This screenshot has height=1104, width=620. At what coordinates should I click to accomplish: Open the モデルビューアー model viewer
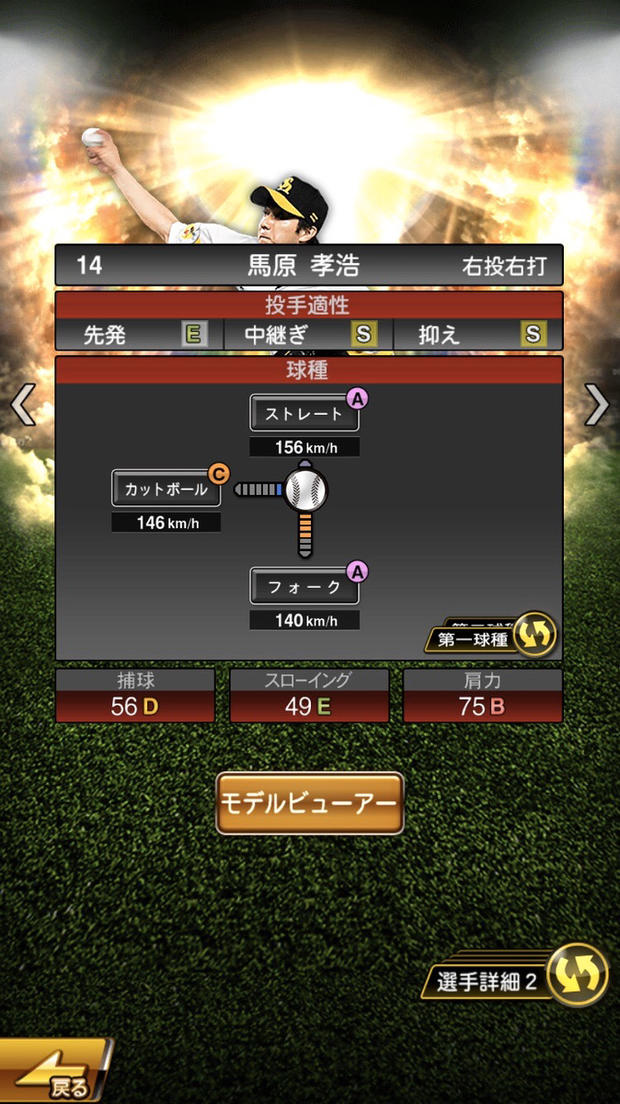point(309,803)
